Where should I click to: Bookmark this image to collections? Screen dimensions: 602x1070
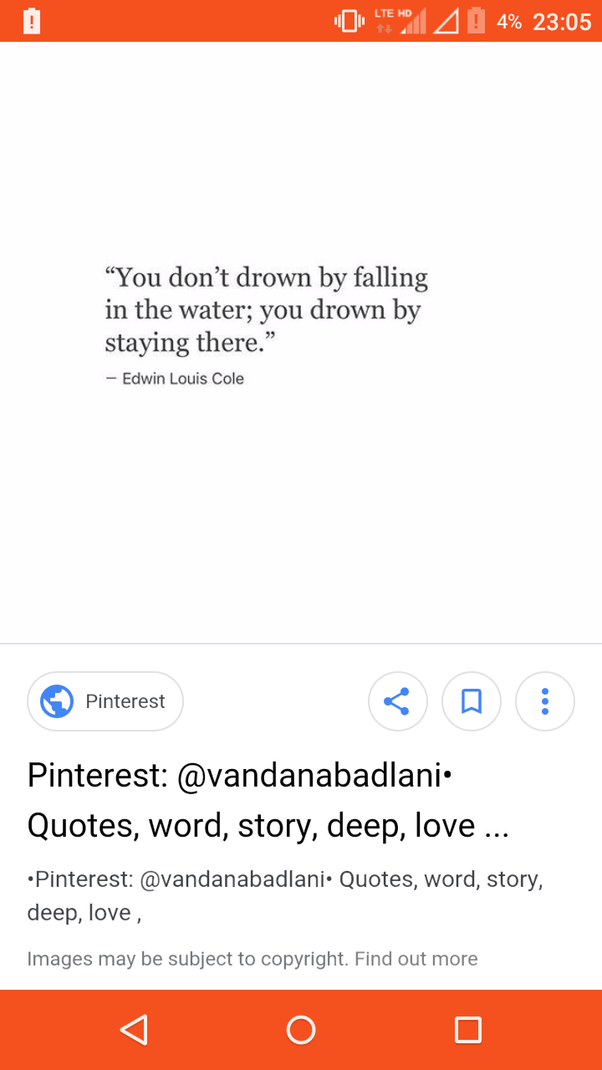click(471, 701)
